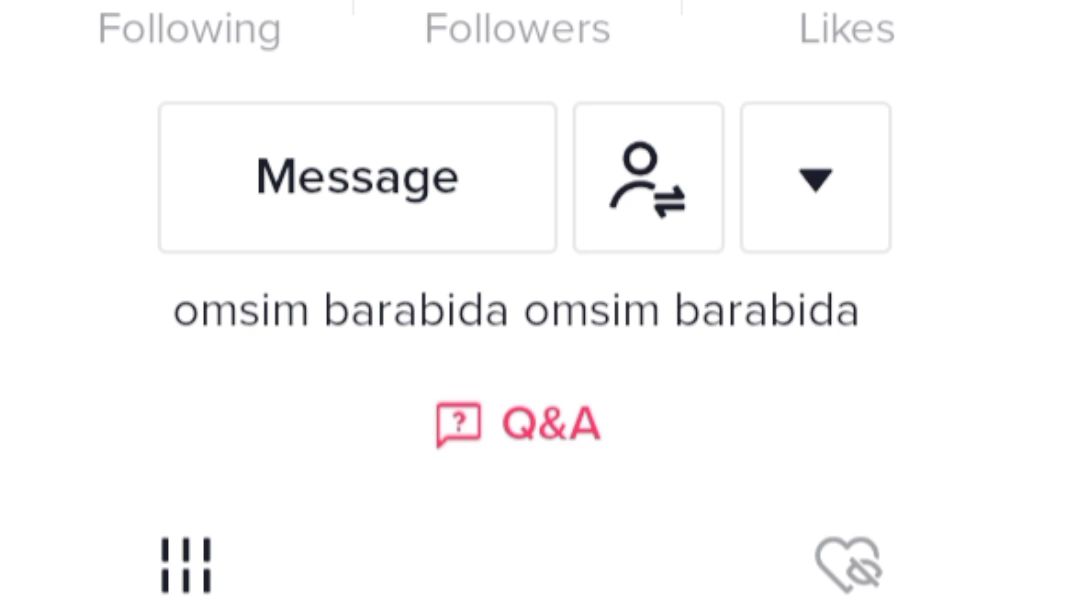Open the Q&A link
This screenshot has width=1080, height=607.
click(518, 424)
